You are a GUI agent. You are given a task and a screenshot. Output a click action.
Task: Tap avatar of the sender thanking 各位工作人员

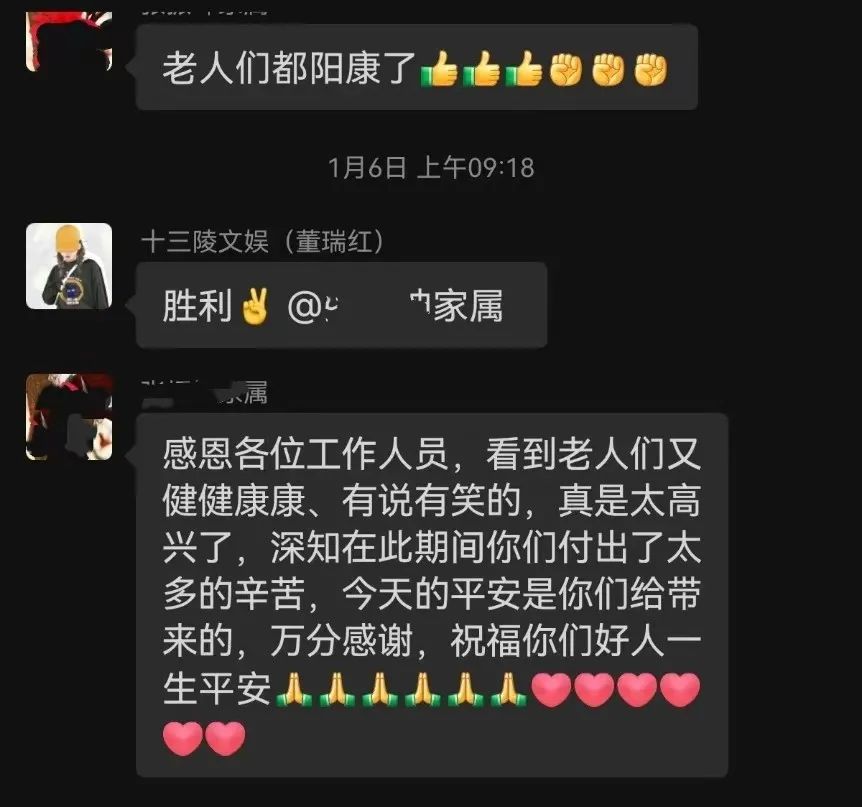68,417
